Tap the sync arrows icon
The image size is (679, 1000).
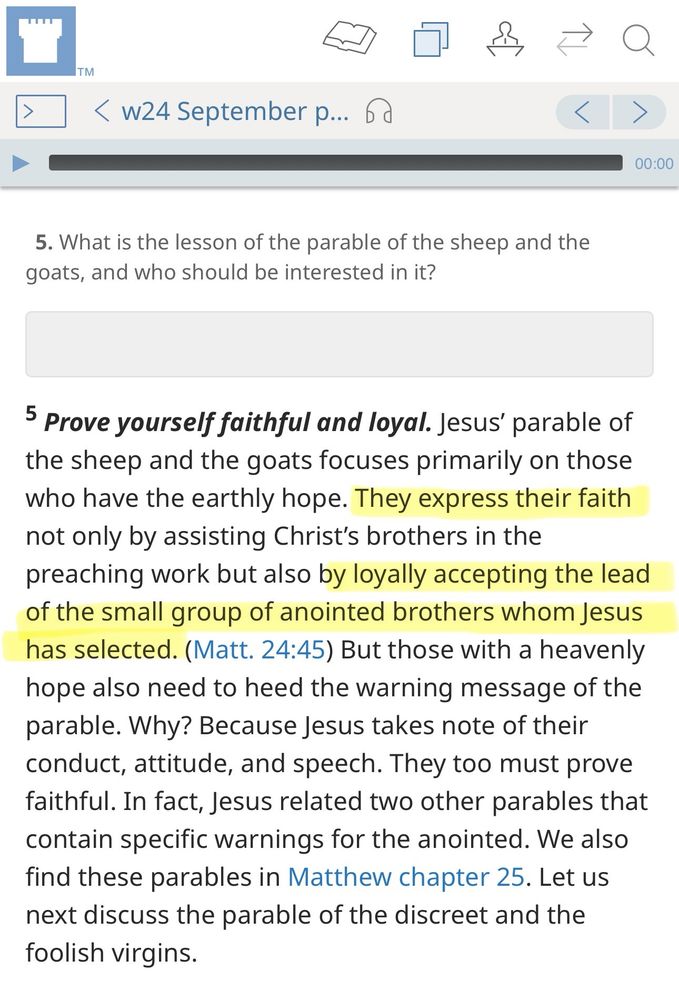[574, 40]
